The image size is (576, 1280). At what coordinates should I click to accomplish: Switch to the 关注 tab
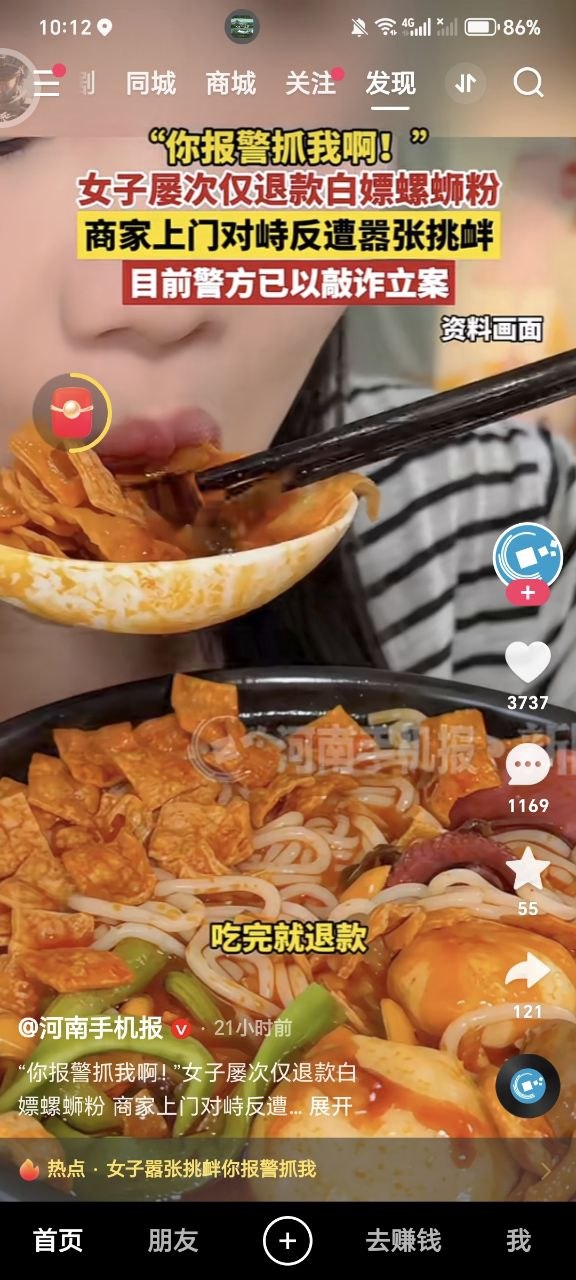pos(311,84)
